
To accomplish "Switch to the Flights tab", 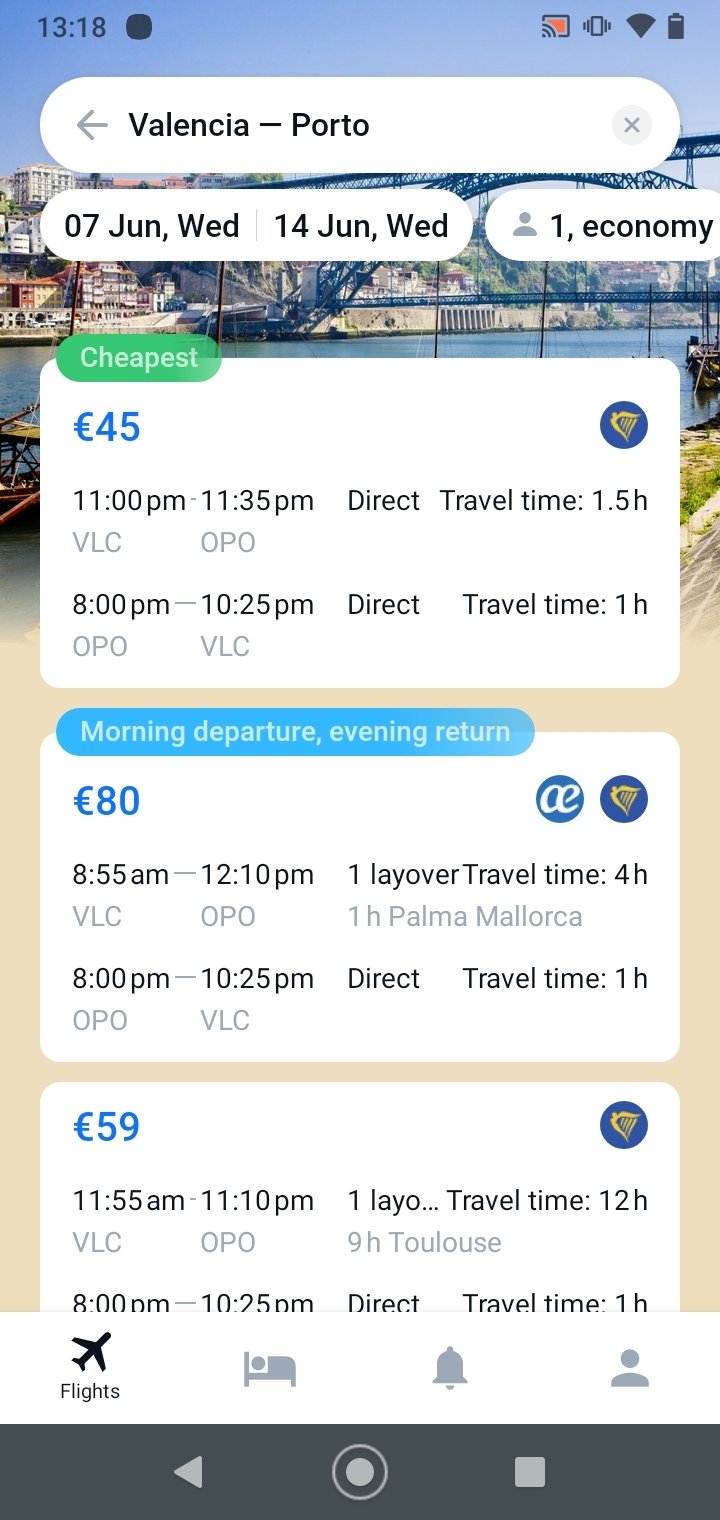I will coord(90,1367).
